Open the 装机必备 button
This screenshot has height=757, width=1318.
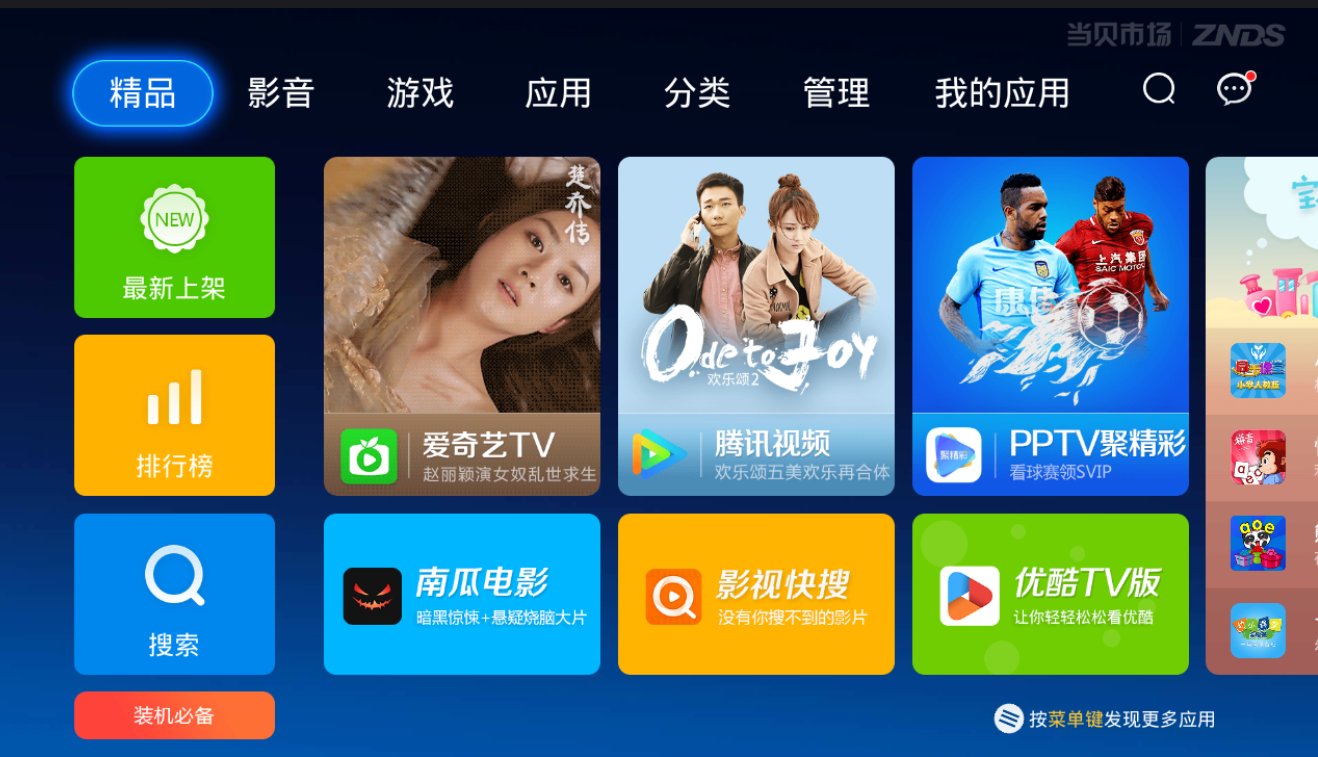174,715
